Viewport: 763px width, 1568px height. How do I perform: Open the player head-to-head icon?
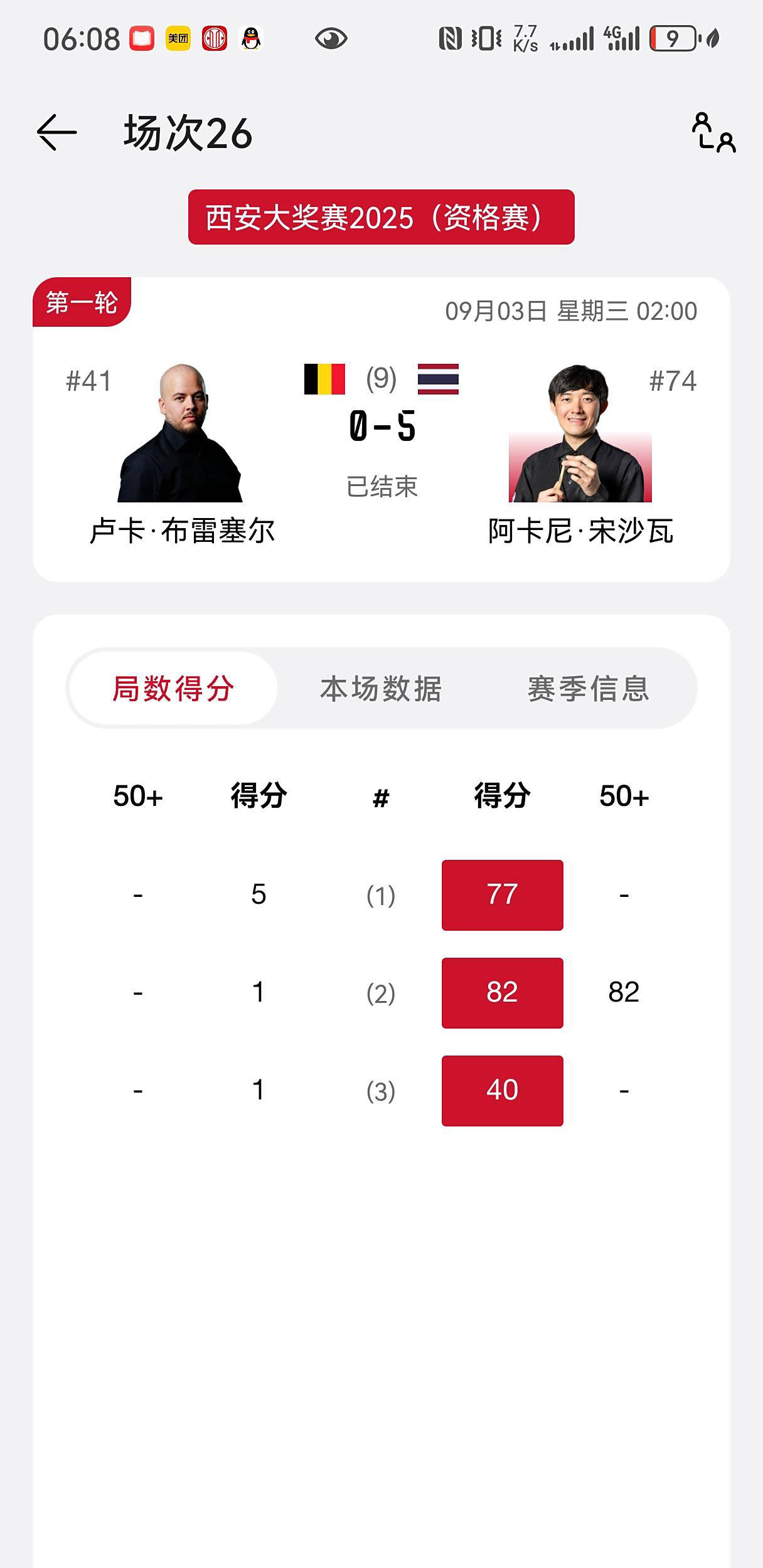(x=713, y=132)
